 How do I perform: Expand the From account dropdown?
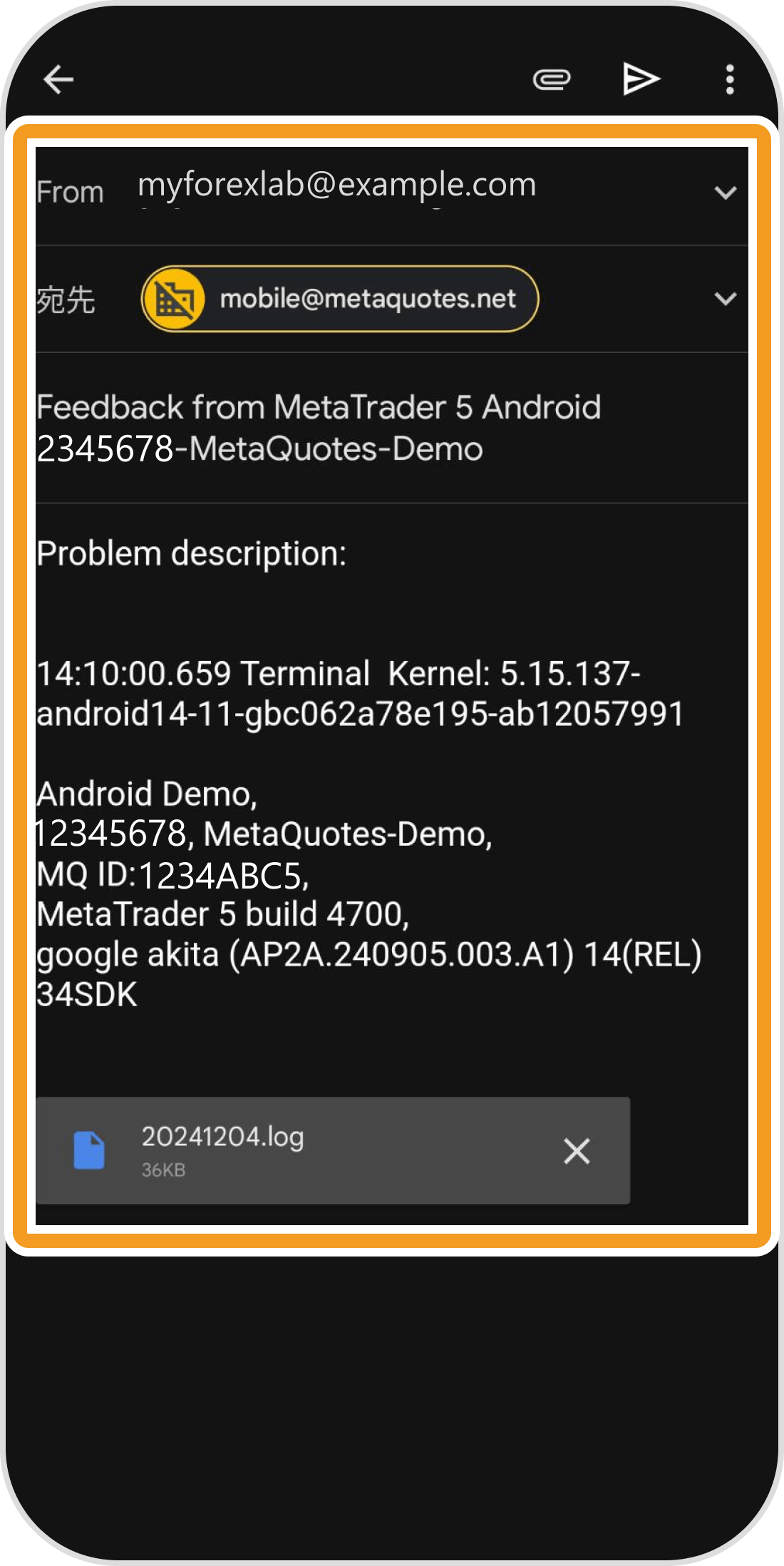click(725, 193)
